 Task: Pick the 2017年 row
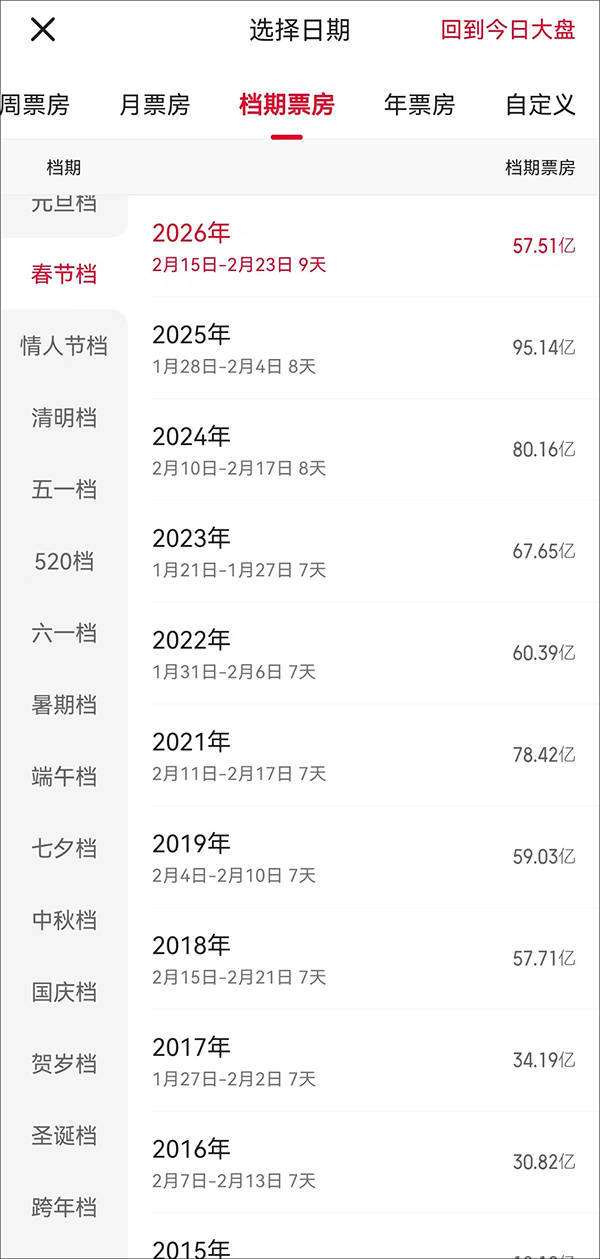pos(363,1061)
